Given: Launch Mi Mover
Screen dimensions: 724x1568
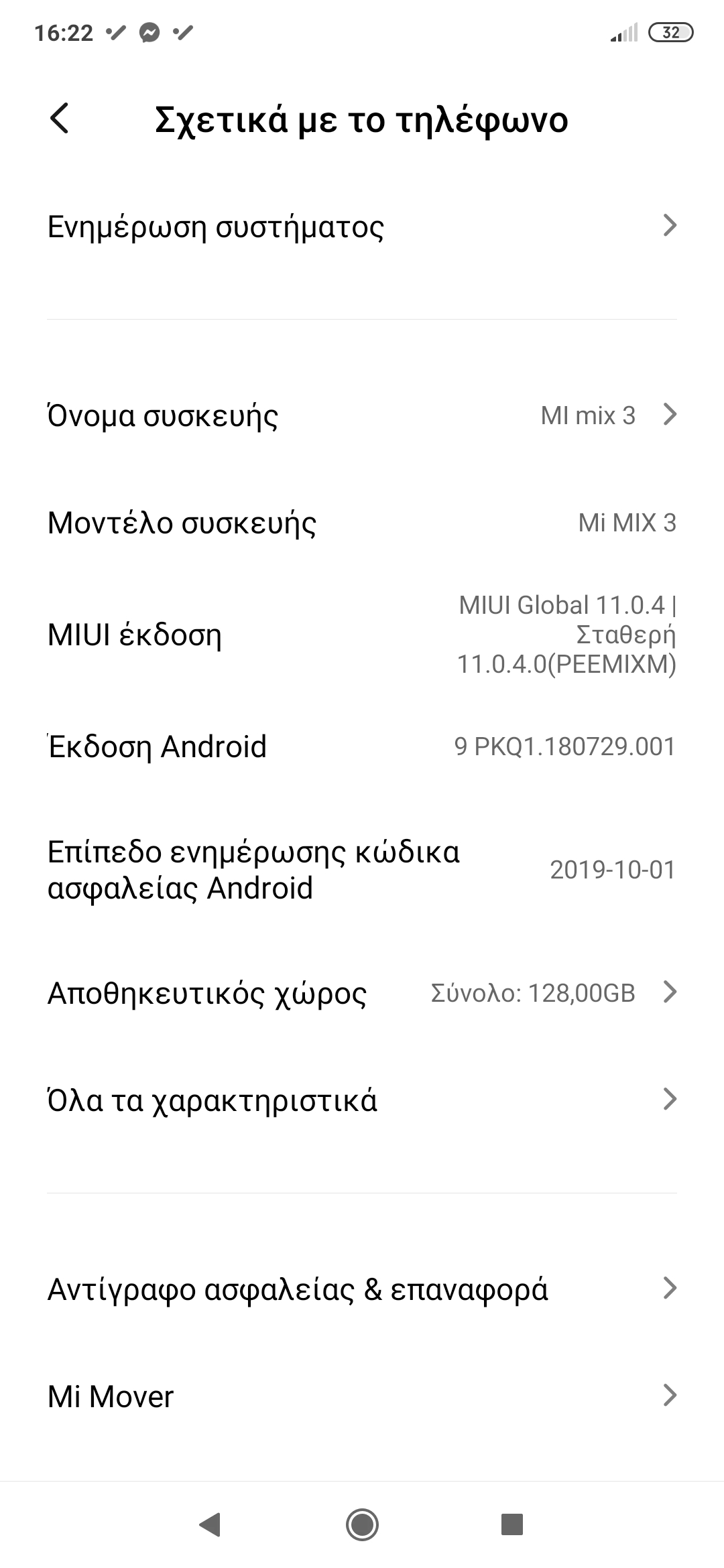Looking at the screenshot, I should coord(362,1396).
